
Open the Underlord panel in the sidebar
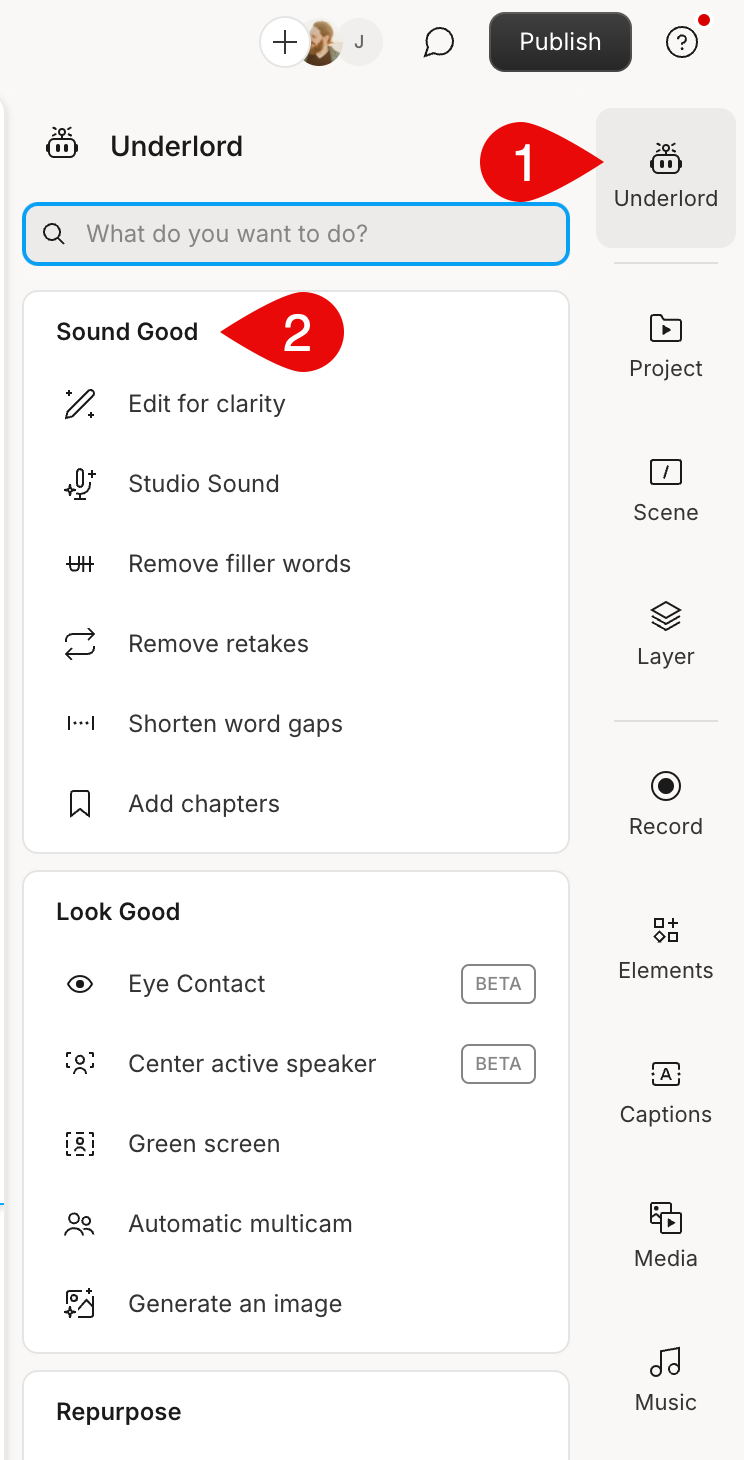(665, 178)
